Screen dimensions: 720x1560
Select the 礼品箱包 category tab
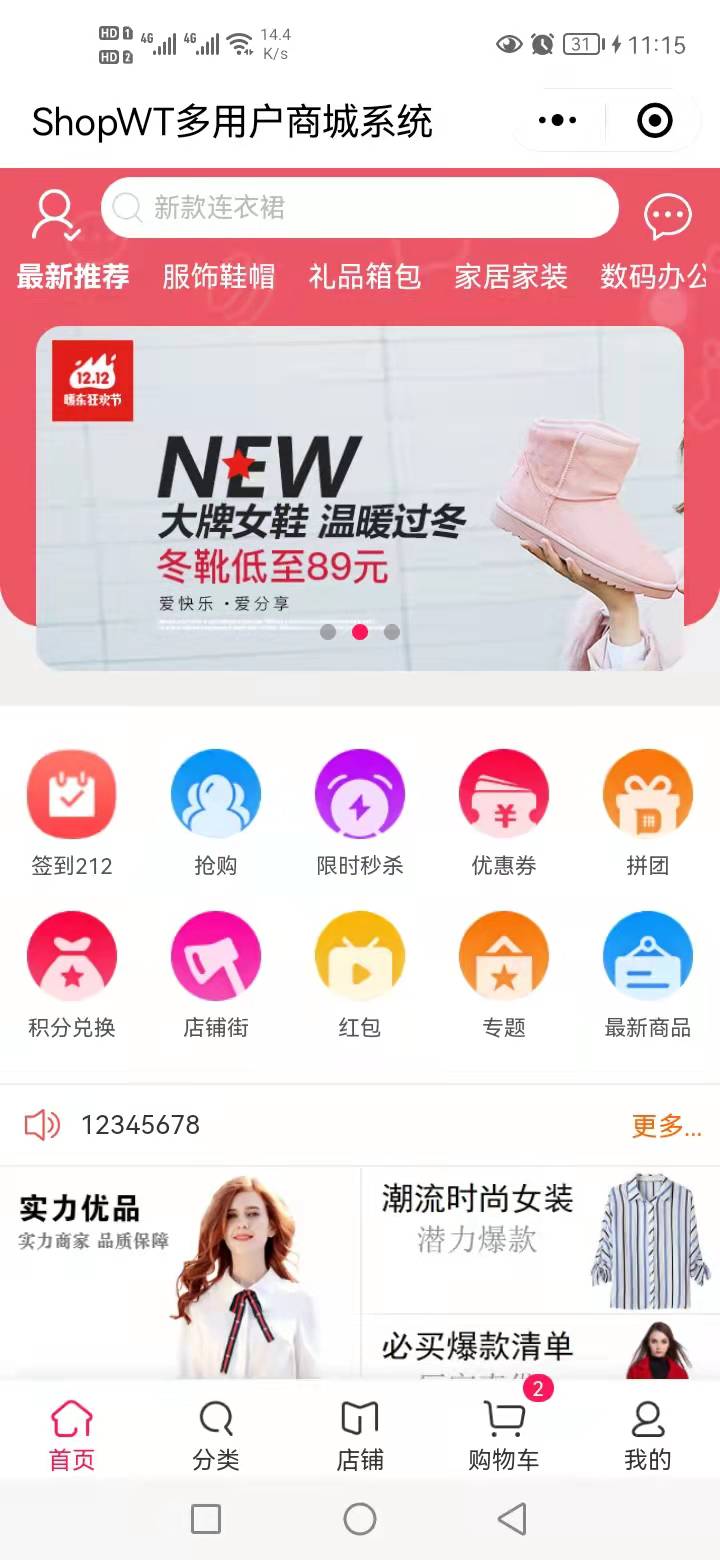364,276
